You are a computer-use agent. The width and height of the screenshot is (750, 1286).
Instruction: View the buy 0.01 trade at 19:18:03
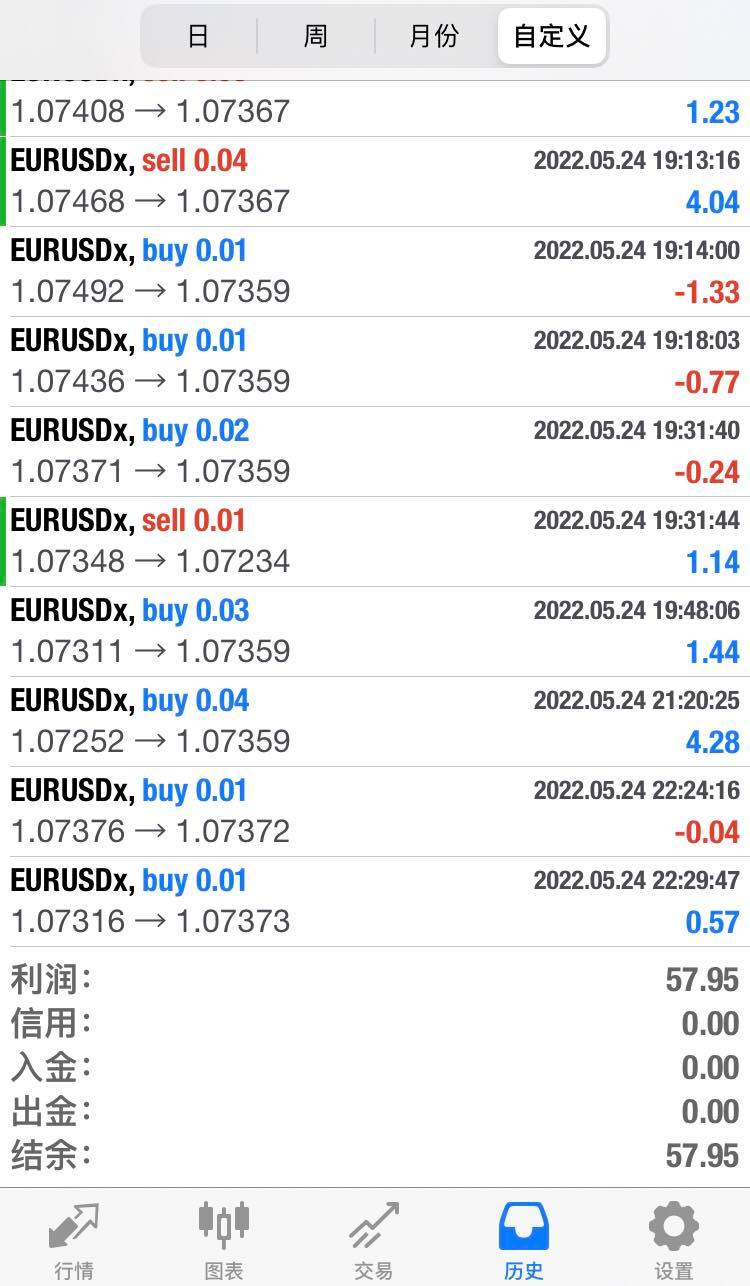(375, 361)
